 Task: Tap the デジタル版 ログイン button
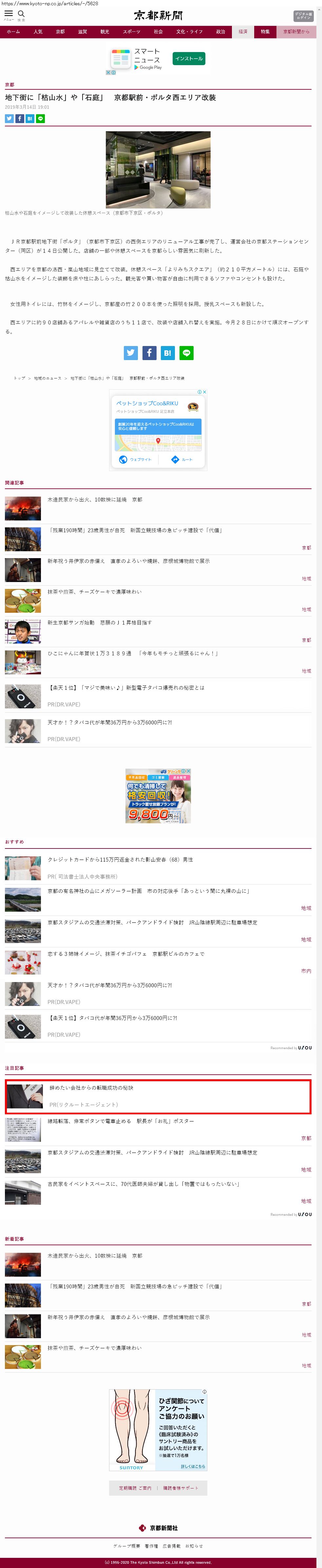(303, 16)
